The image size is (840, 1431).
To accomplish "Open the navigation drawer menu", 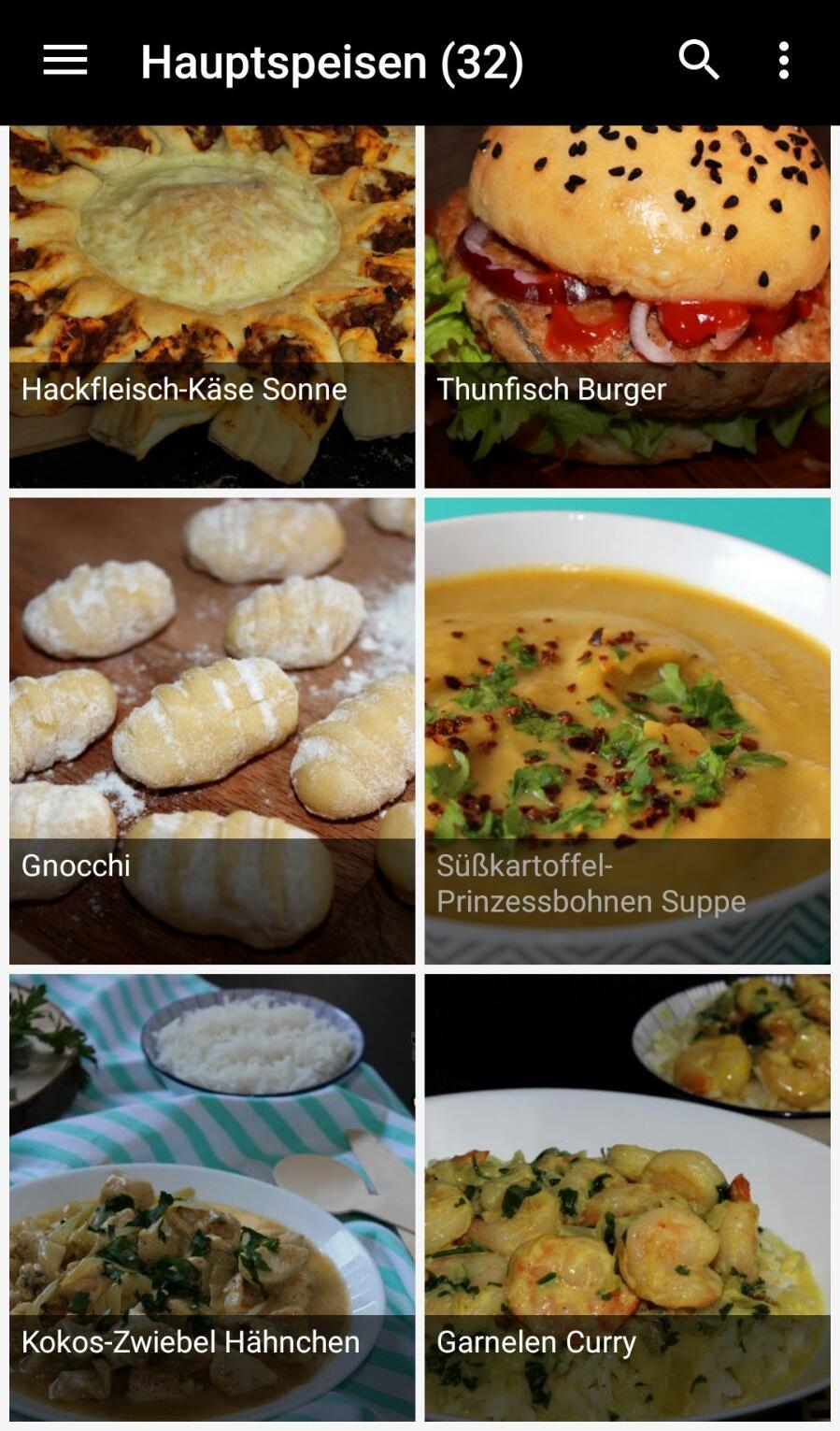I will (65, 62).
